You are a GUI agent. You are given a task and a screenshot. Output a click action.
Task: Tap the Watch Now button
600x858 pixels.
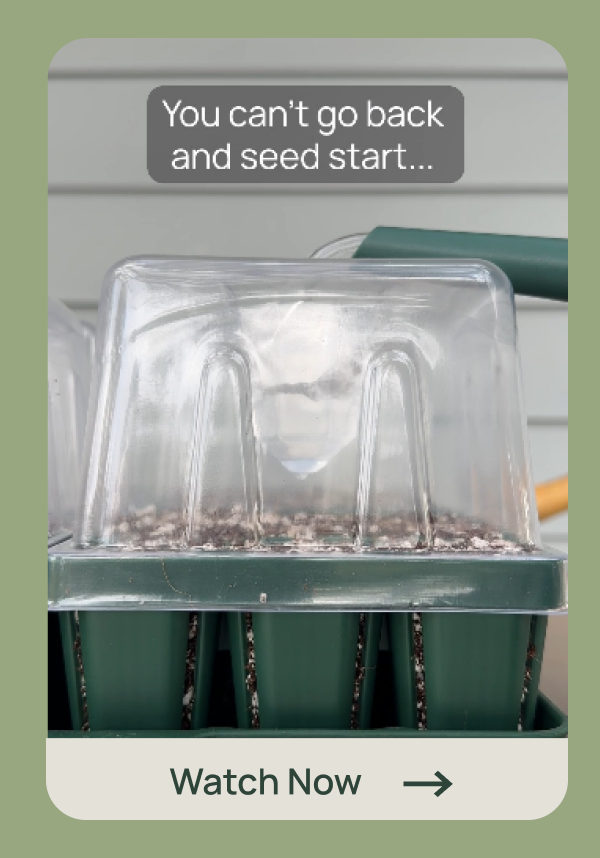(308, 781)
